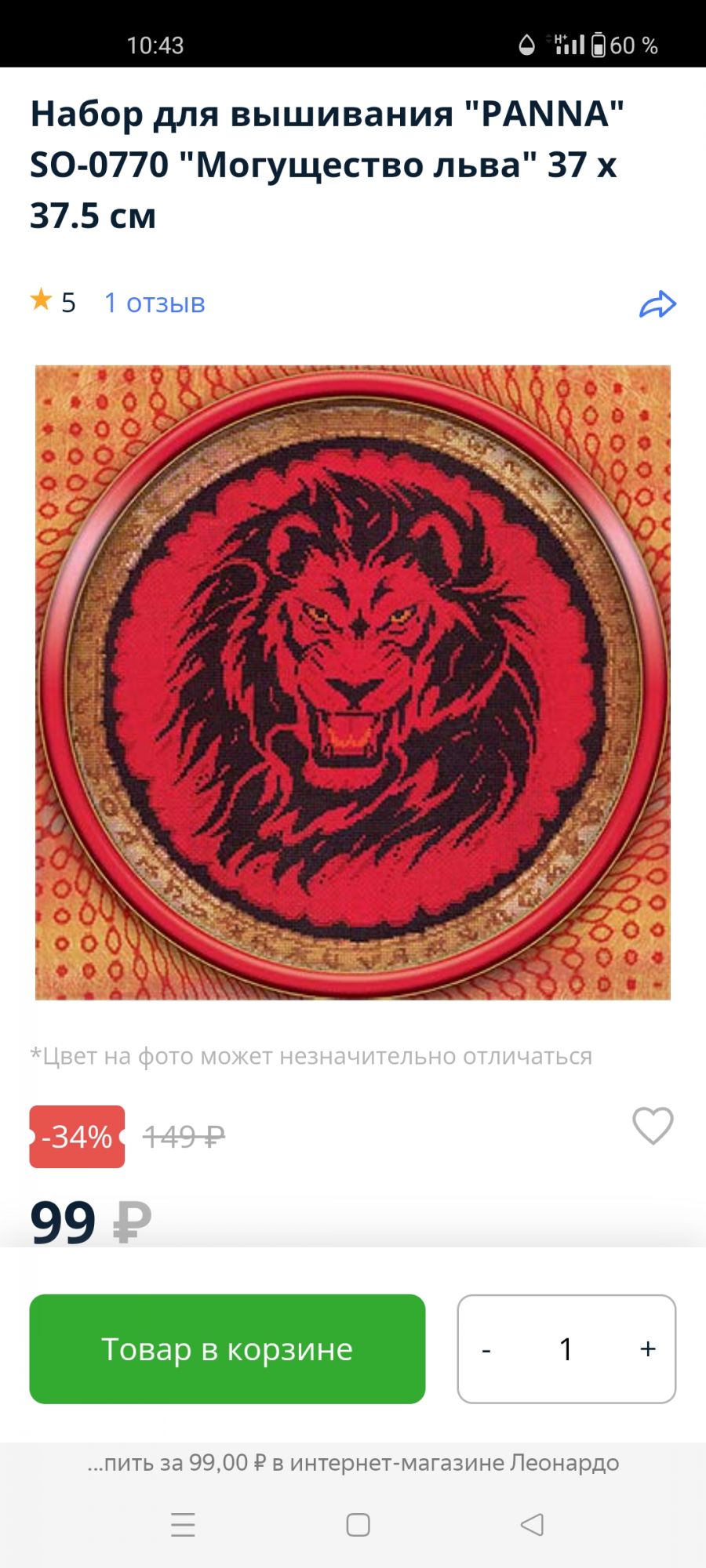This screenshot has width=706, height=1568.
Task: Tap the green Товар в корзине button
Action: [x=227, y=1348]
